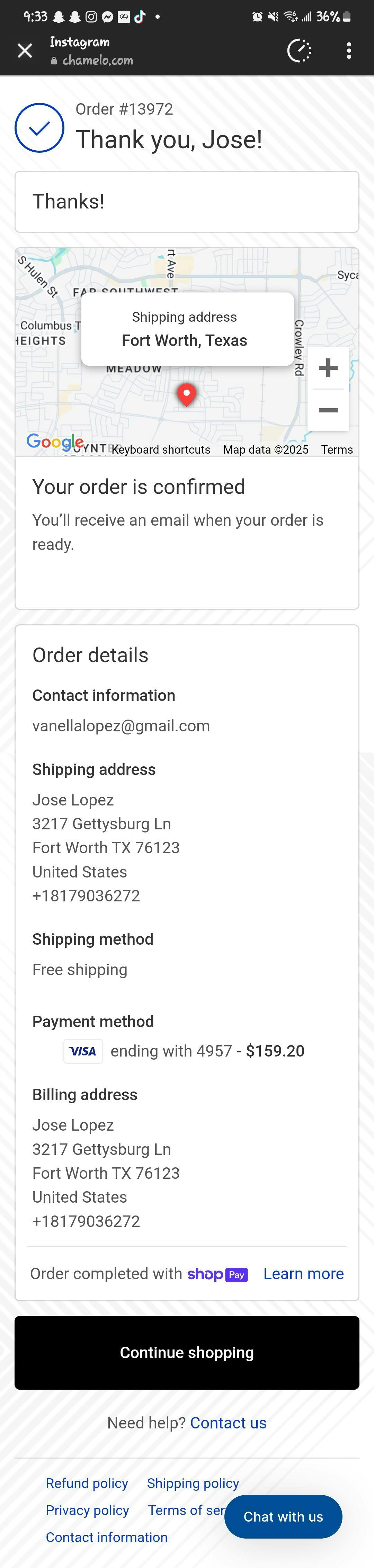The width and height of the screenshot is (374, 1568).
Task: Tap the Contact us link
Action: pyautogui.click(x=228, y=1423)
